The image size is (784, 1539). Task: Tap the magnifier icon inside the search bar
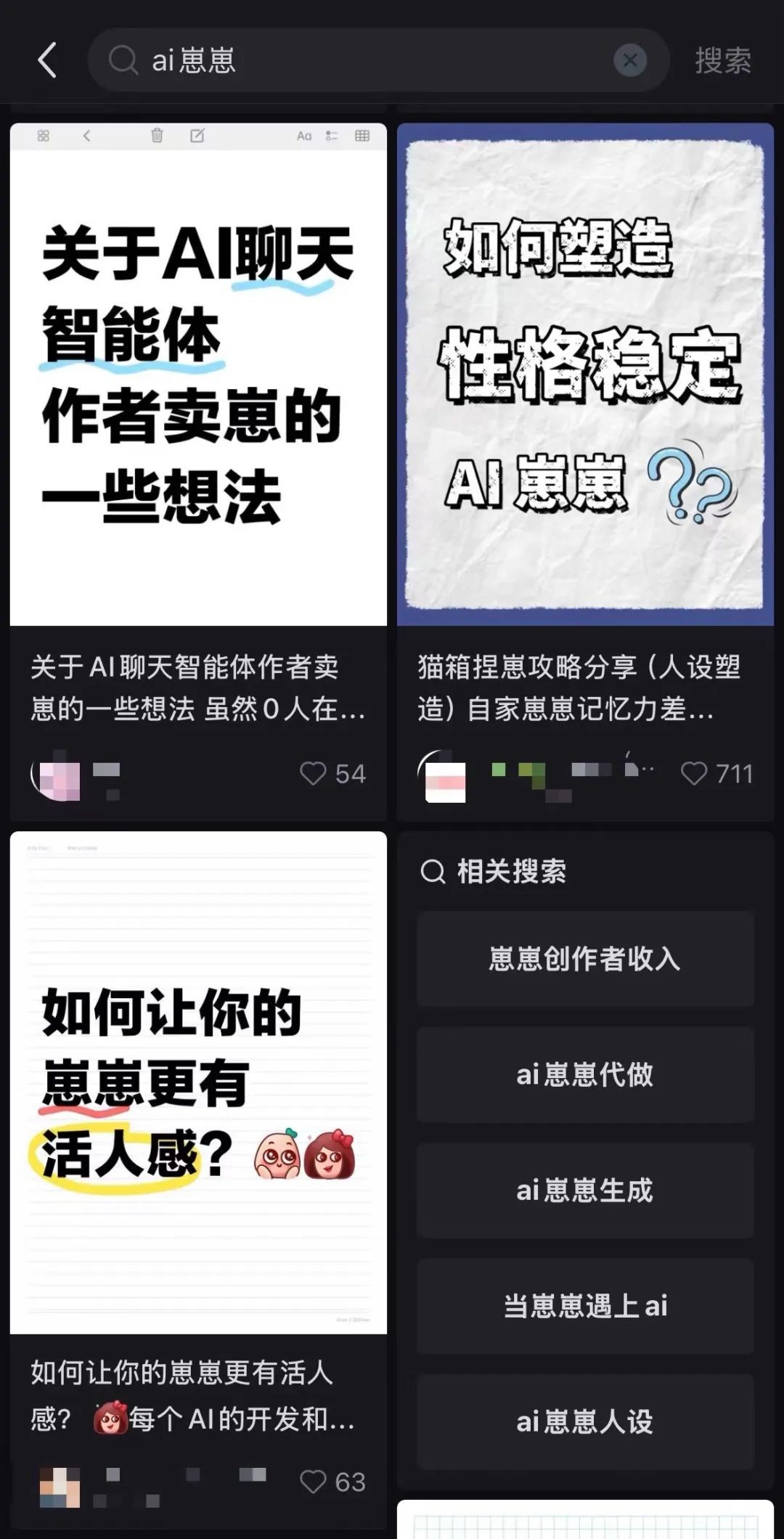pyautogui.click(x=125, y=61)
